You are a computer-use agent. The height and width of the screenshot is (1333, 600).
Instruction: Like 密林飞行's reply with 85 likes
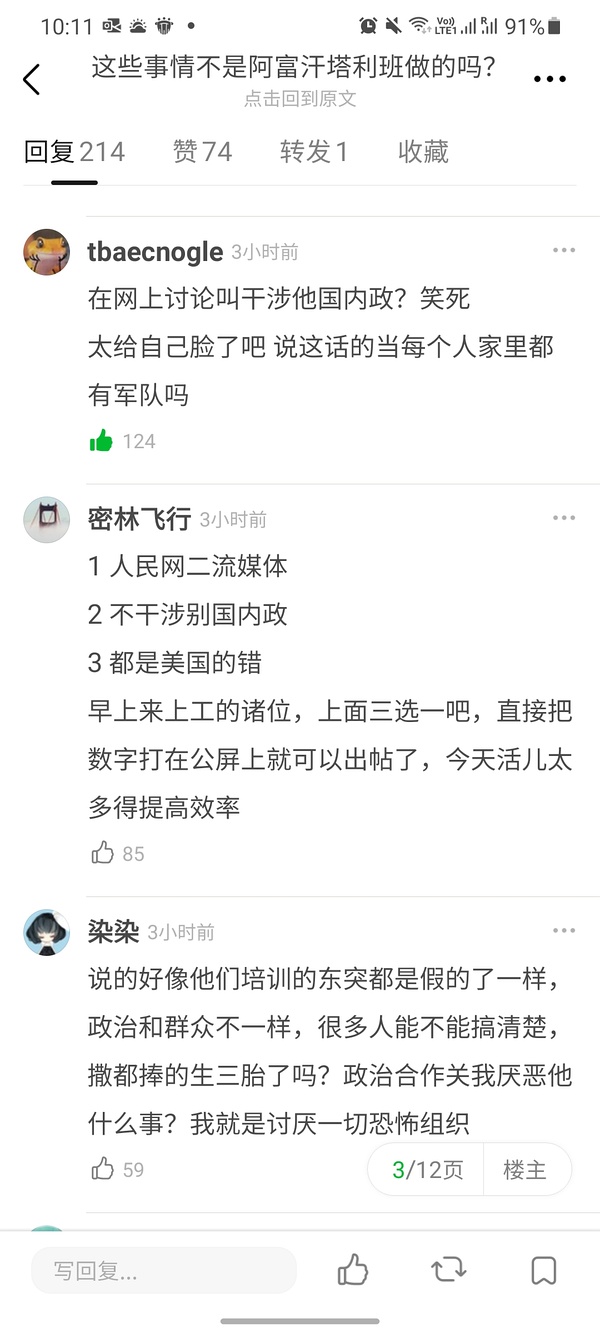102,853
